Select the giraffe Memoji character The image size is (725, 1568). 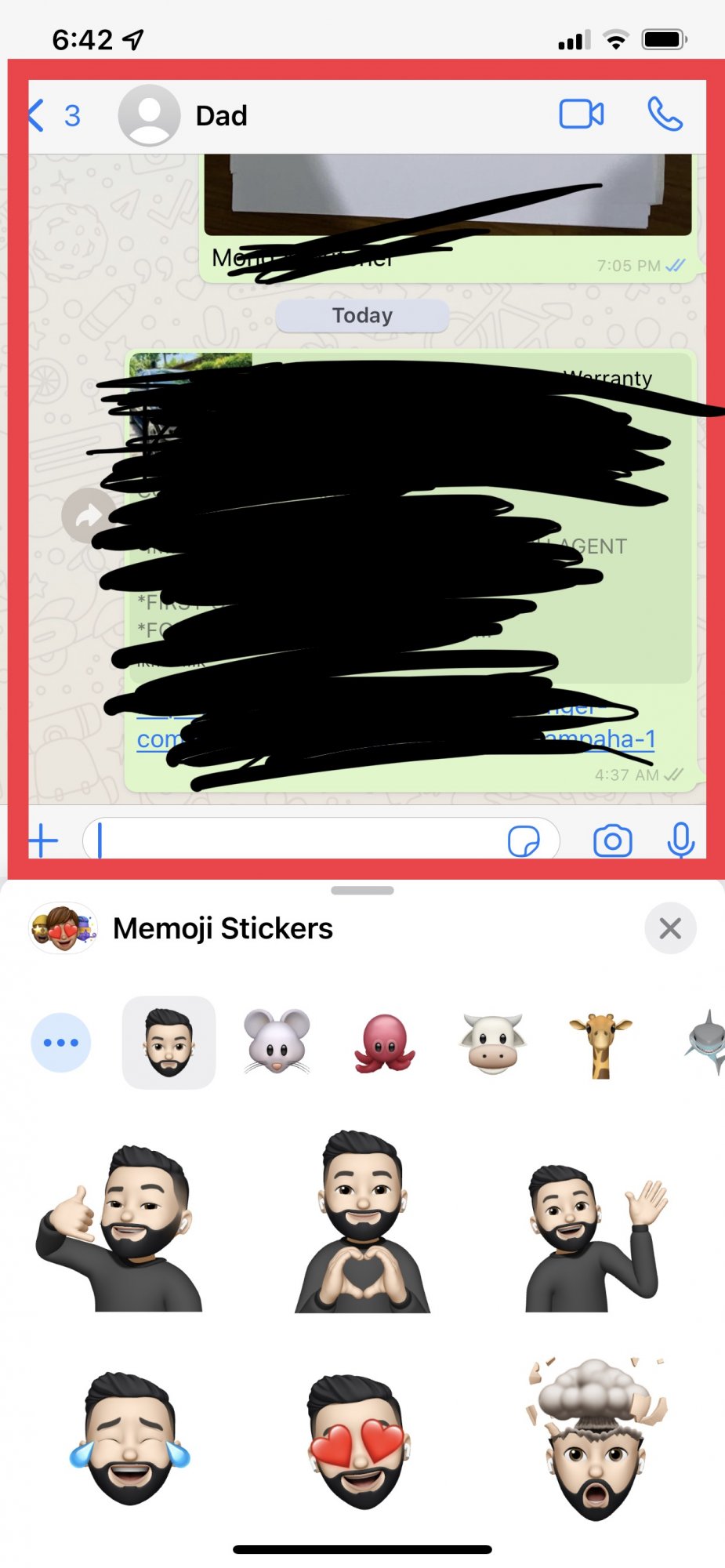[x=600, y=1044]
